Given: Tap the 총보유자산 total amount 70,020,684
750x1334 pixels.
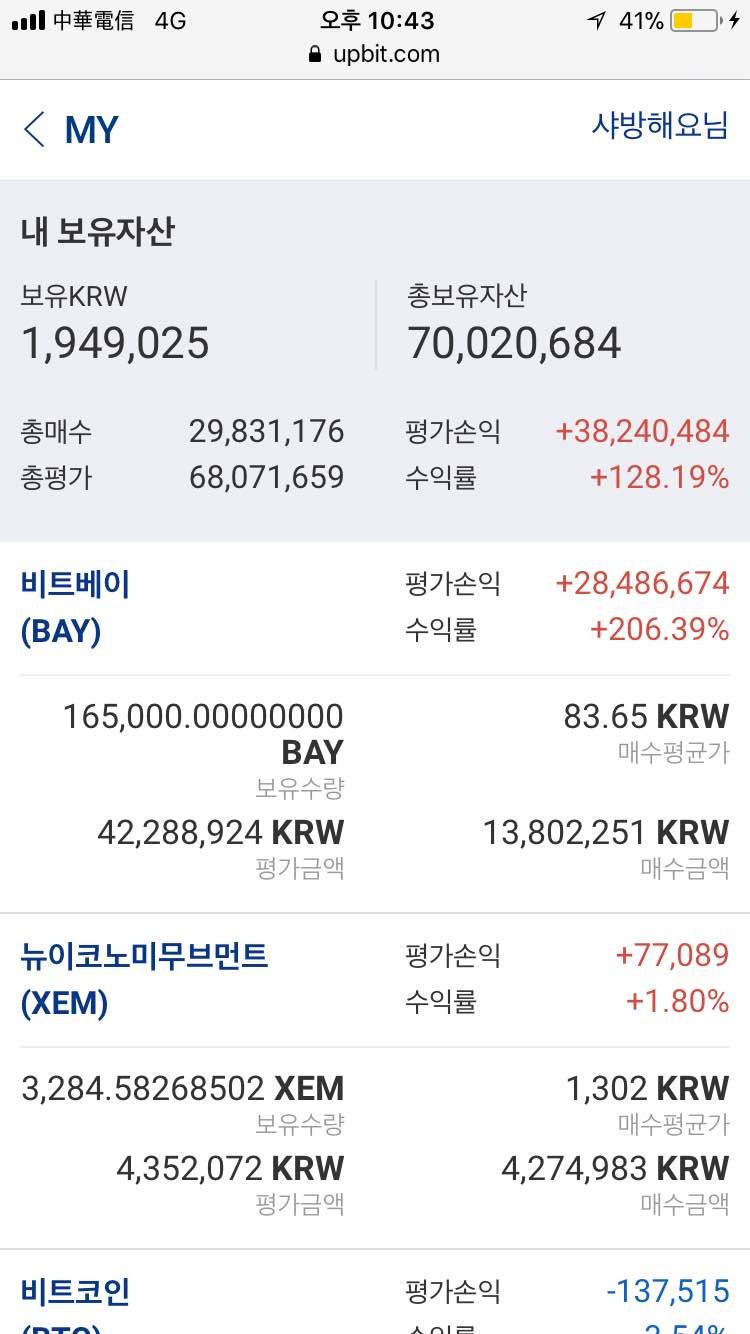Looking at the screenshot, I should click(x=515, y=343).
